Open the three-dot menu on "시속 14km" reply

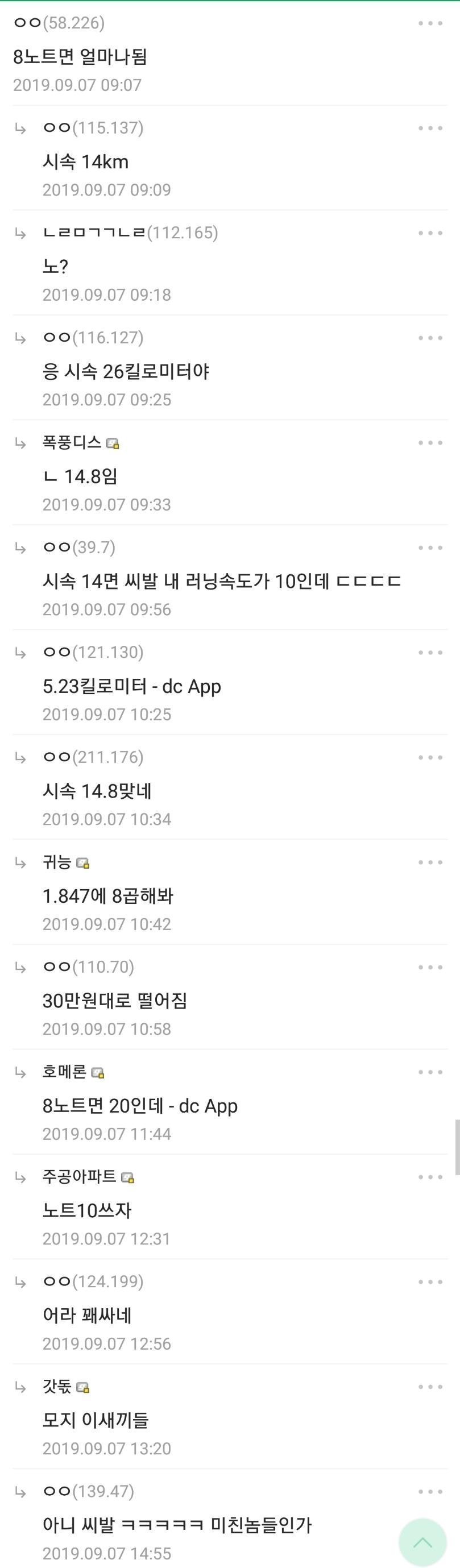(x=430, y=128)
